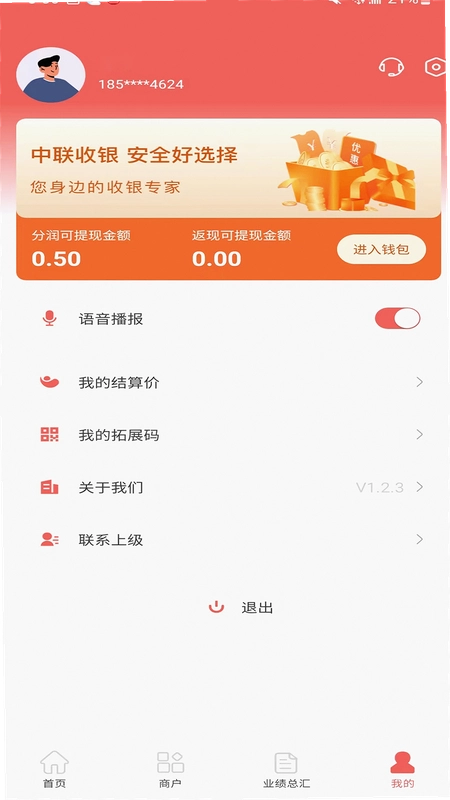Tap the profile avatar picture

click(51, 74)
